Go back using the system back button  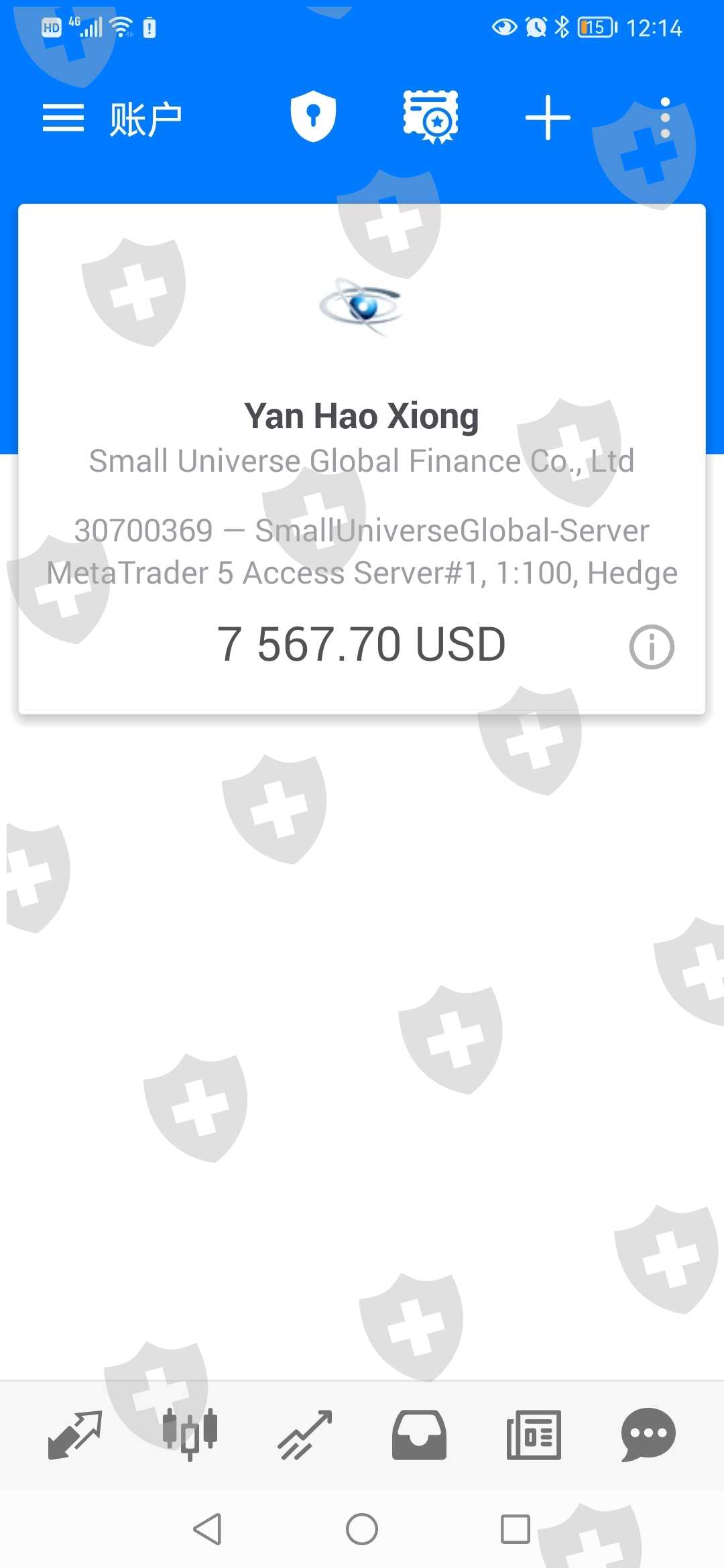[x=207, y=1529]
